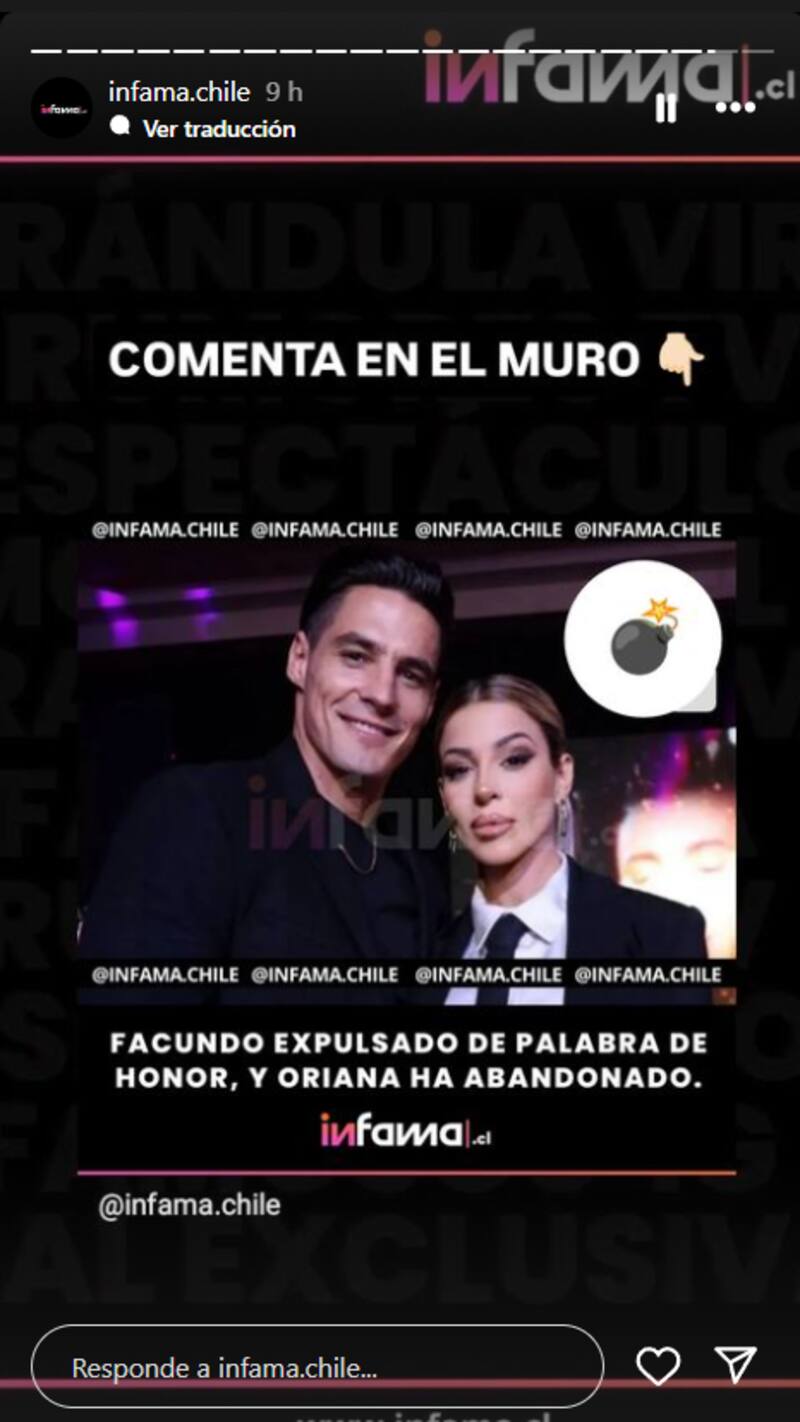
Task: Share the story via paper plane icon
Action: pos(735,1366)
